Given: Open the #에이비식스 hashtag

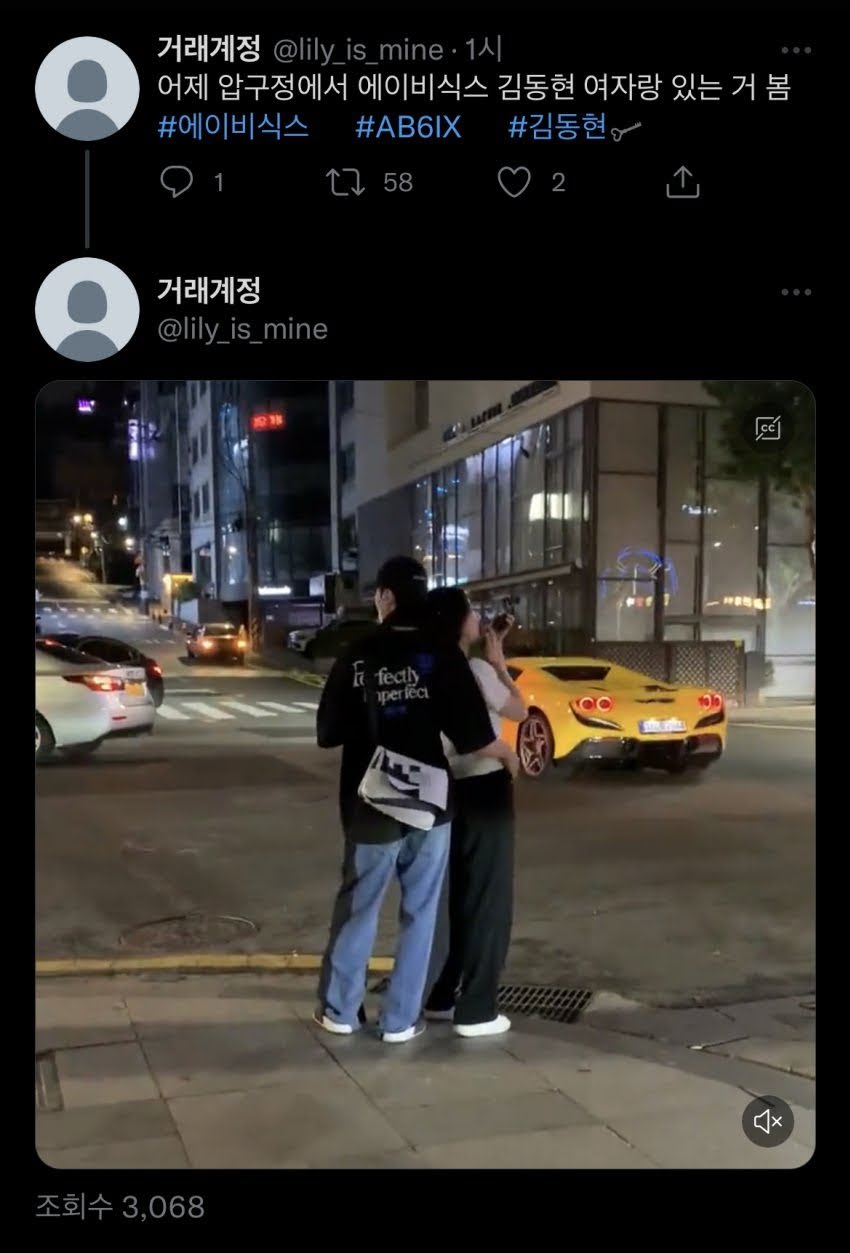Looking at the screenshot, I should coord(233,127).
